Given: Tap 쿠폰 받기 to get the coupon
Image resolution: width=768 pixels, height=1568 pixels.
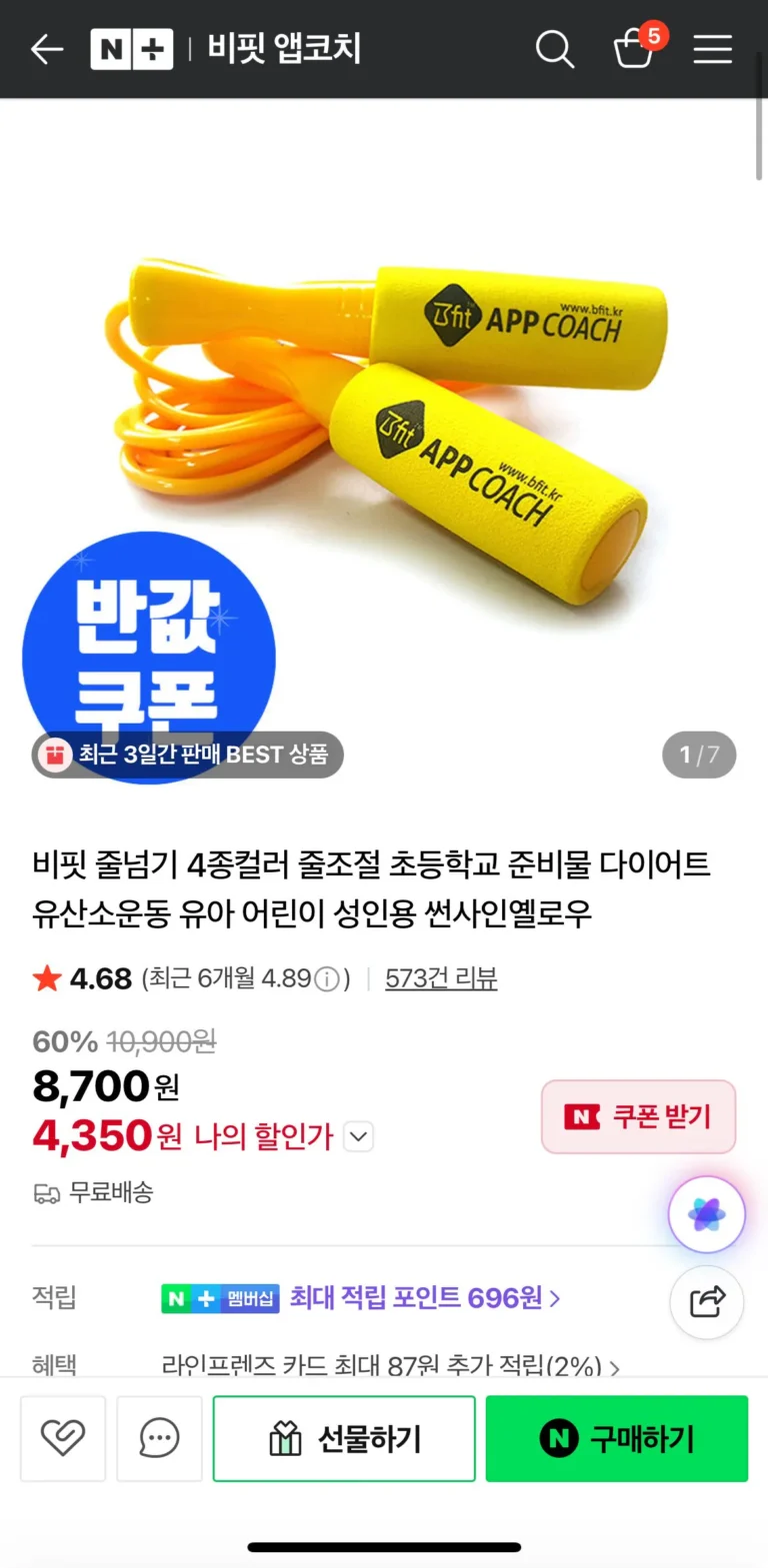Looking at the screenshot, I should pos(638,1116).
